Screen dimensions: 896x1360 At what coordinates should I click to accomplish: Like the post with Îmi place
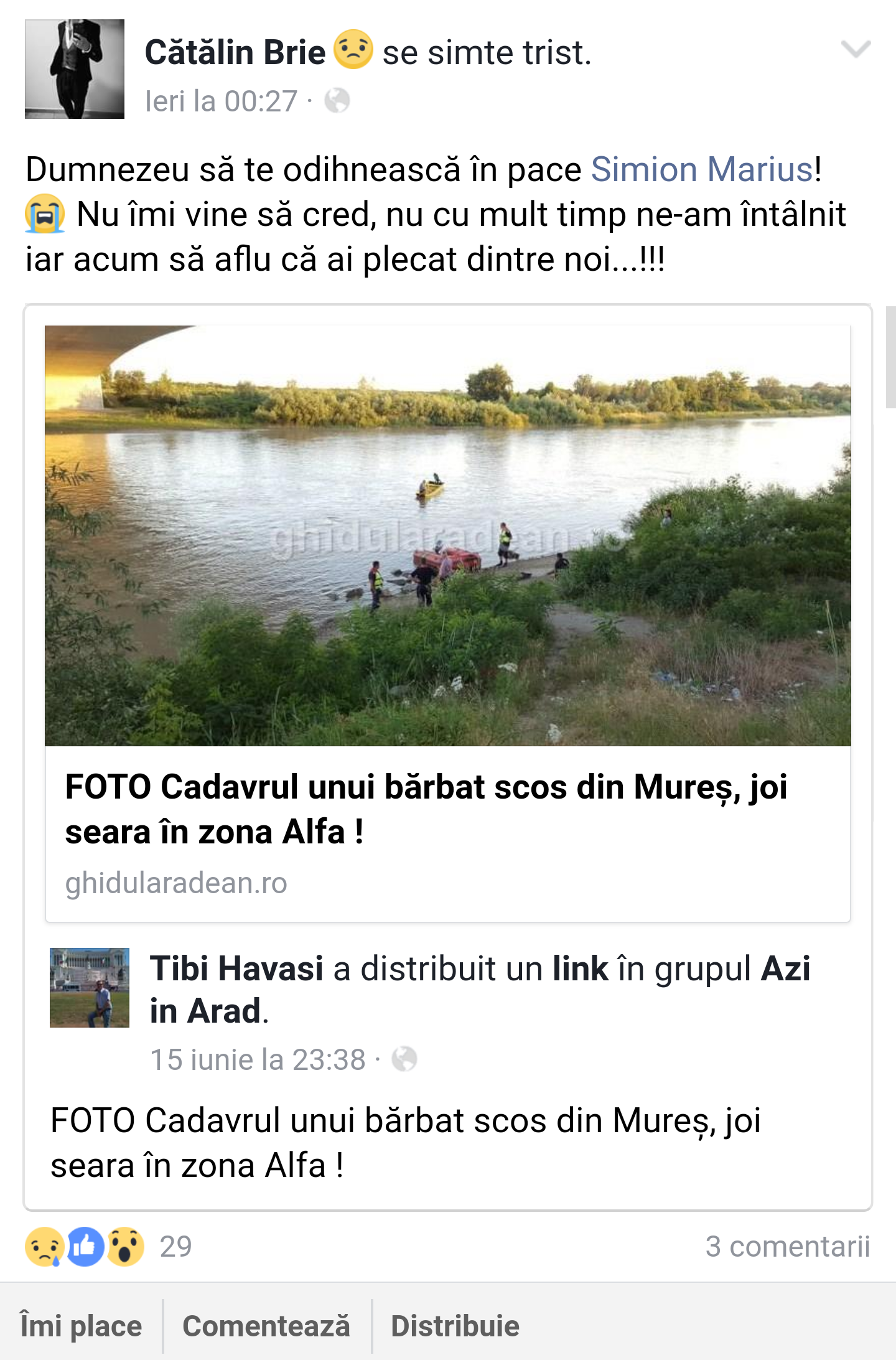tap(81, 1325)
